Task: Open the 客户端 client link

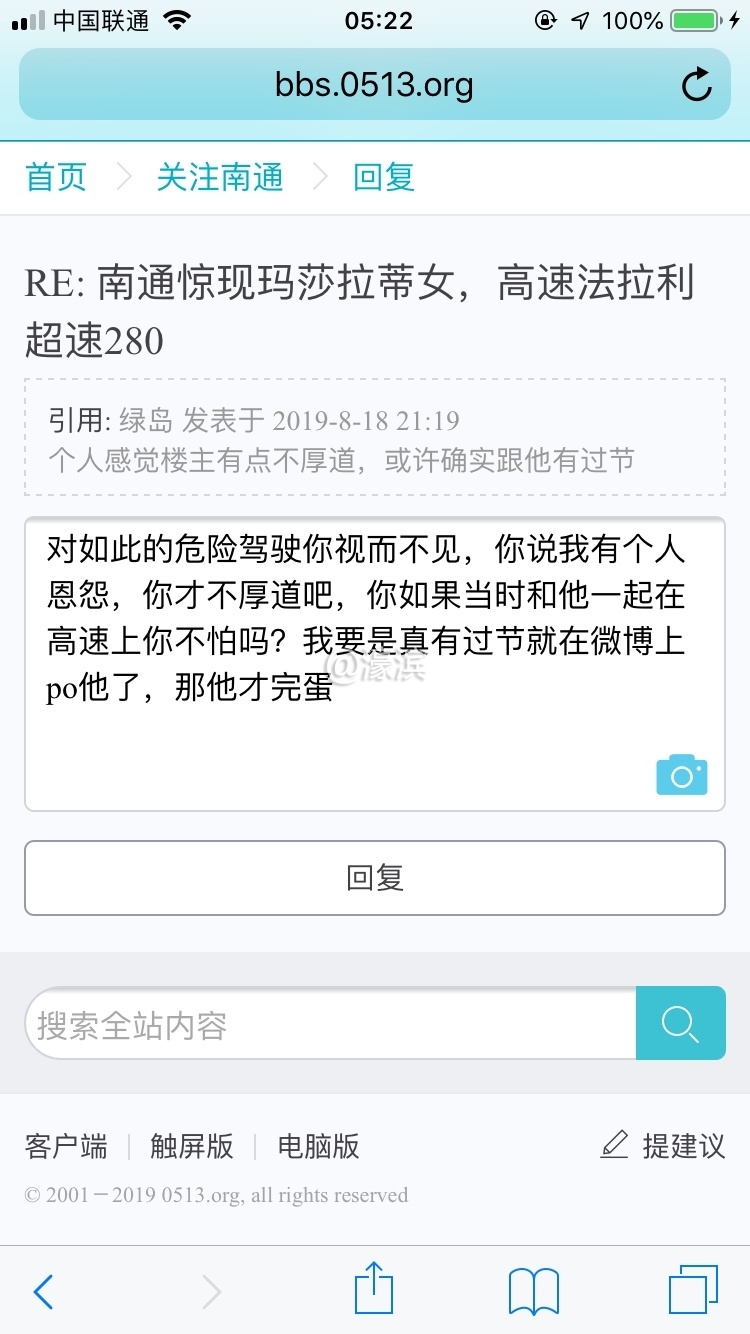Action: point(65,1147)
